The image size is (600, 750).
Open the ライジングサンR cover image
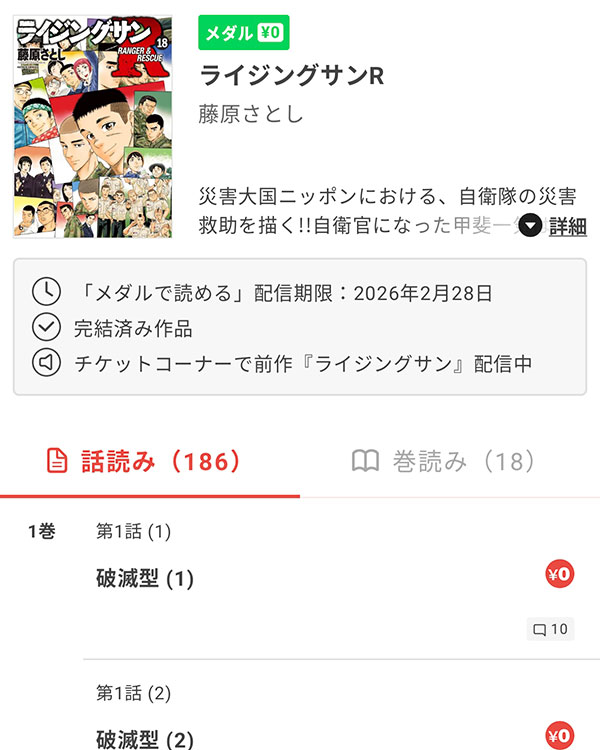coord(93,125)
